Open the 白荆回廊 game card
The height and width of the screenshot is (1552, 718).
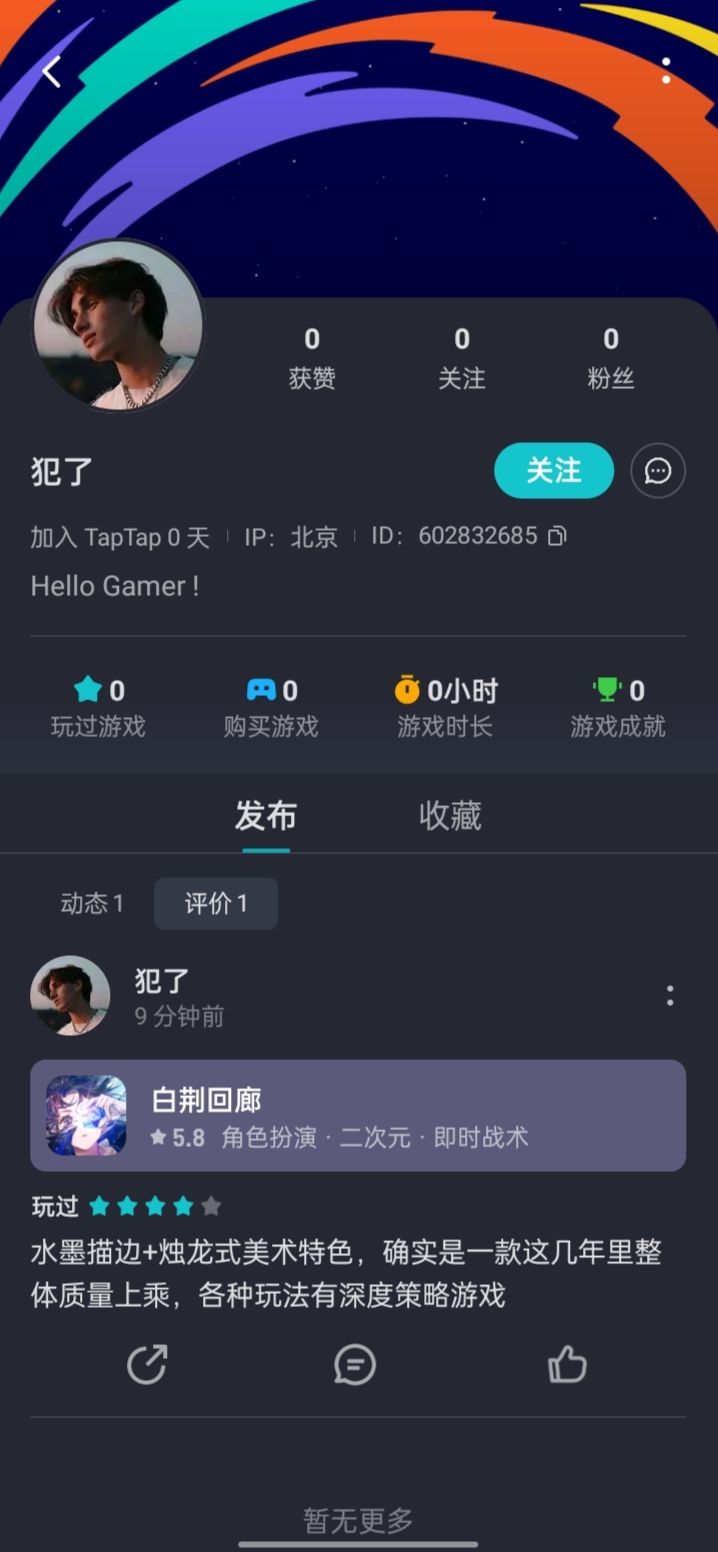358,1116
